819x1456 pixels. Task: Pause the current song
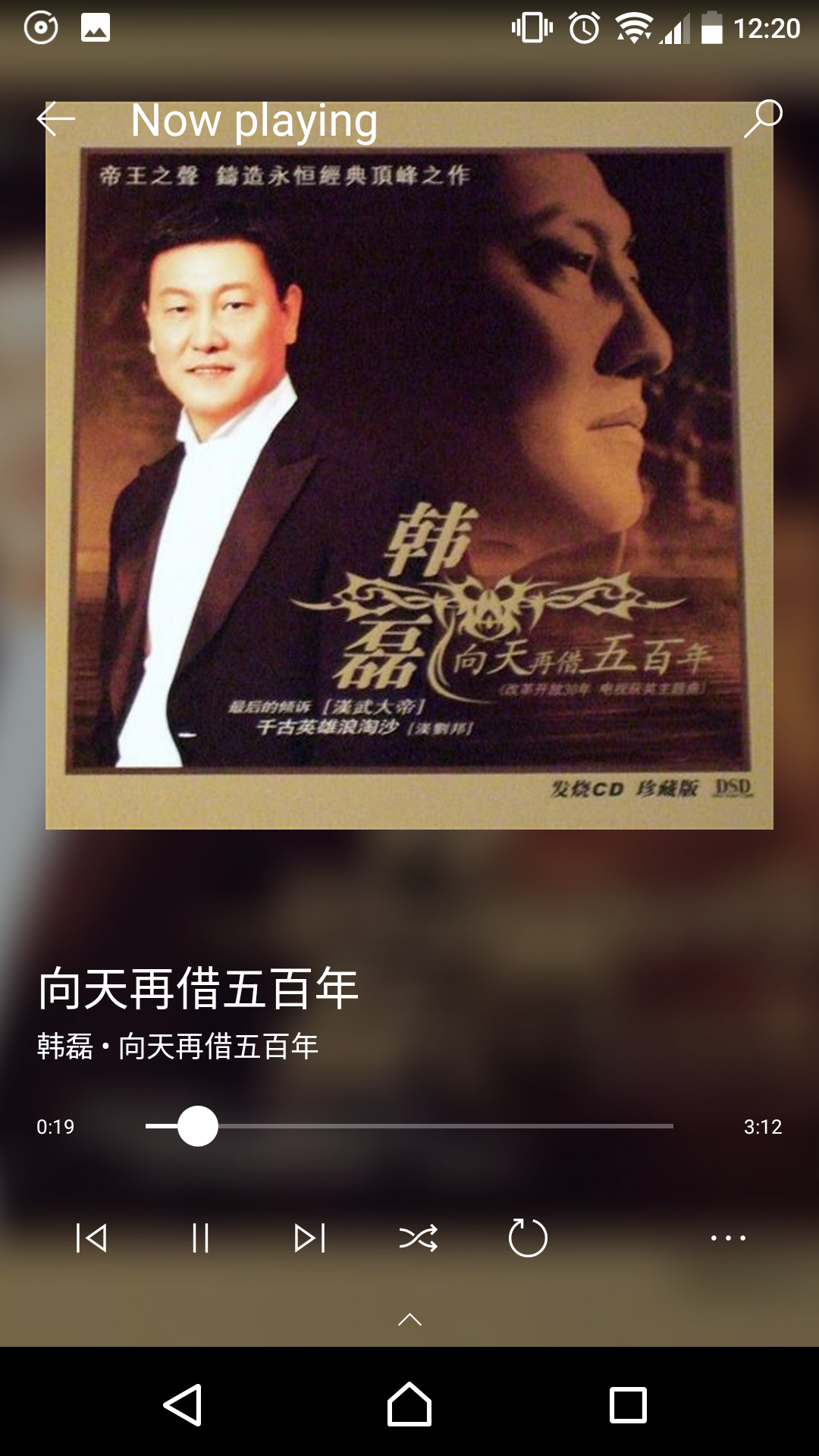click(200, 1238)
